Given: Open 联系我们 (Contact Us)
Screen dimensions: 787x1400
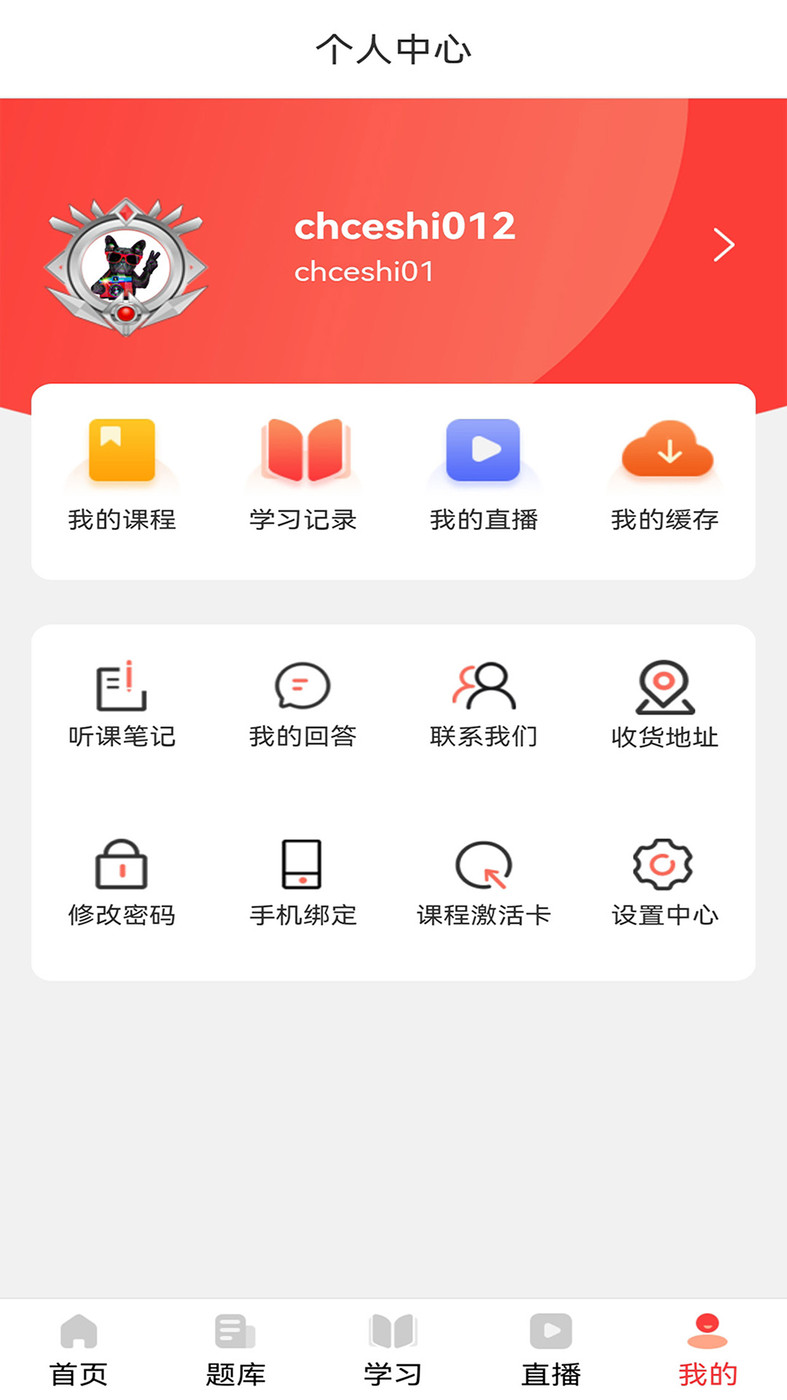Looking at the screenshot, I should point(483,700).
